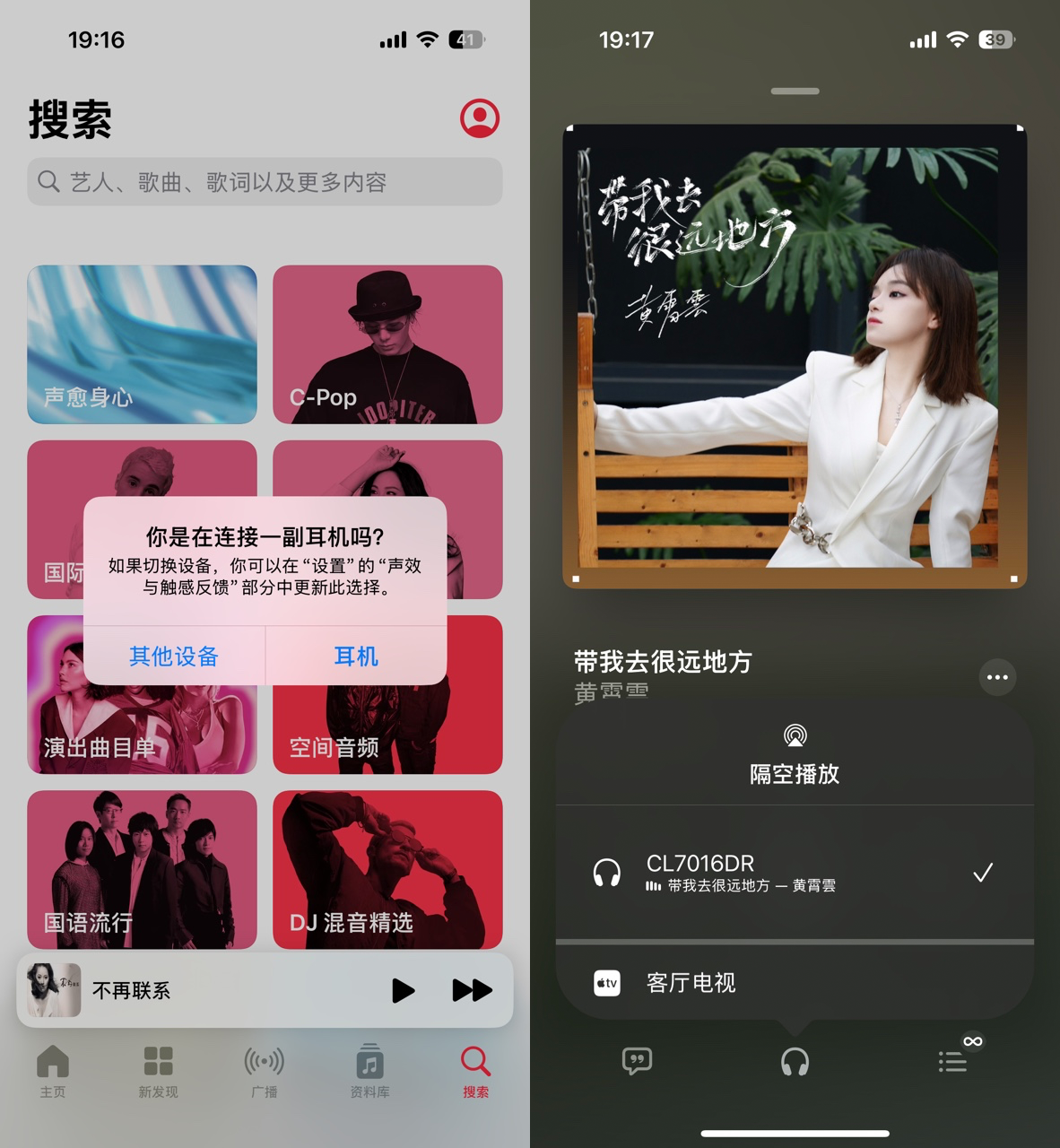Switch to the 资料库 tab

(369, 1071)
